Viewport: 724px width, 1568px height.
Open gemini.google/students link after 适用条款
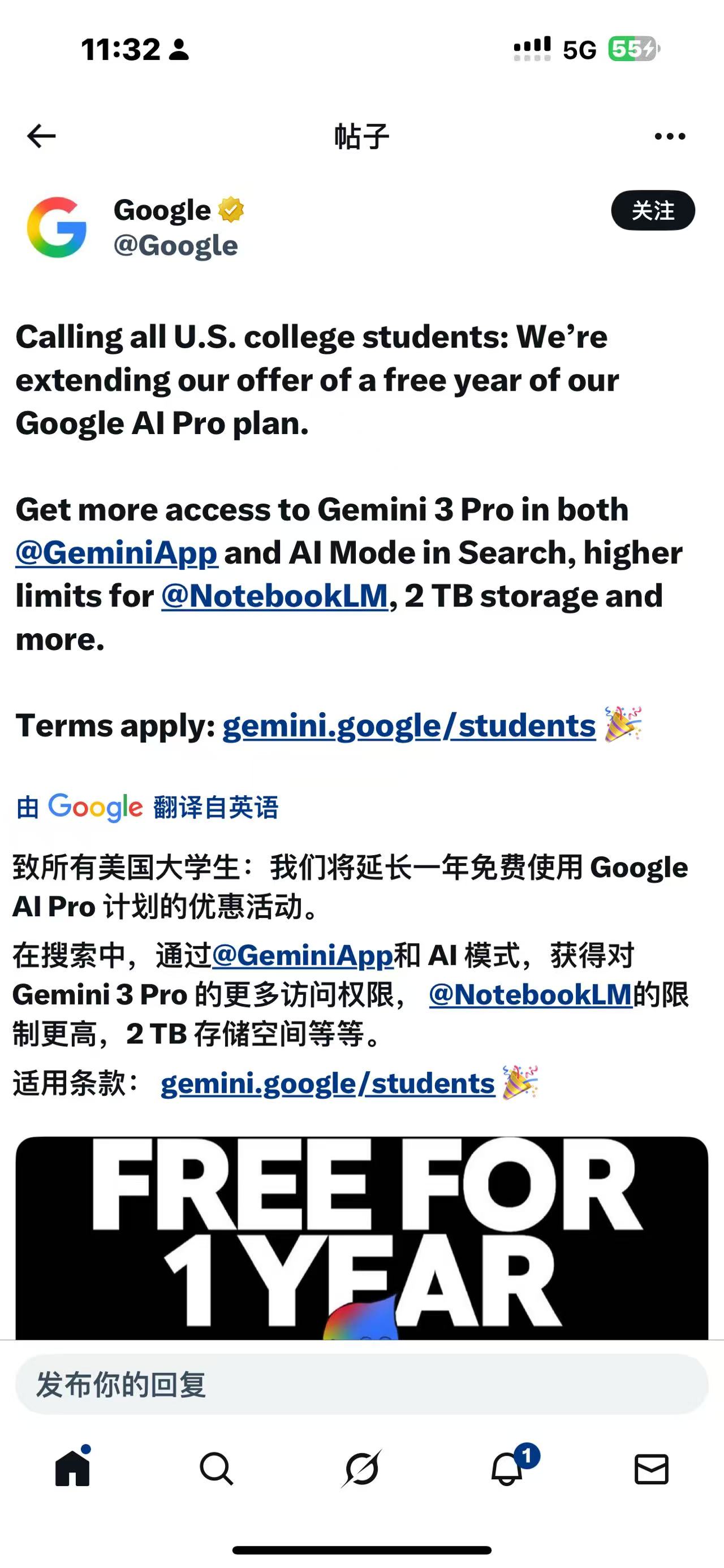327,1084
